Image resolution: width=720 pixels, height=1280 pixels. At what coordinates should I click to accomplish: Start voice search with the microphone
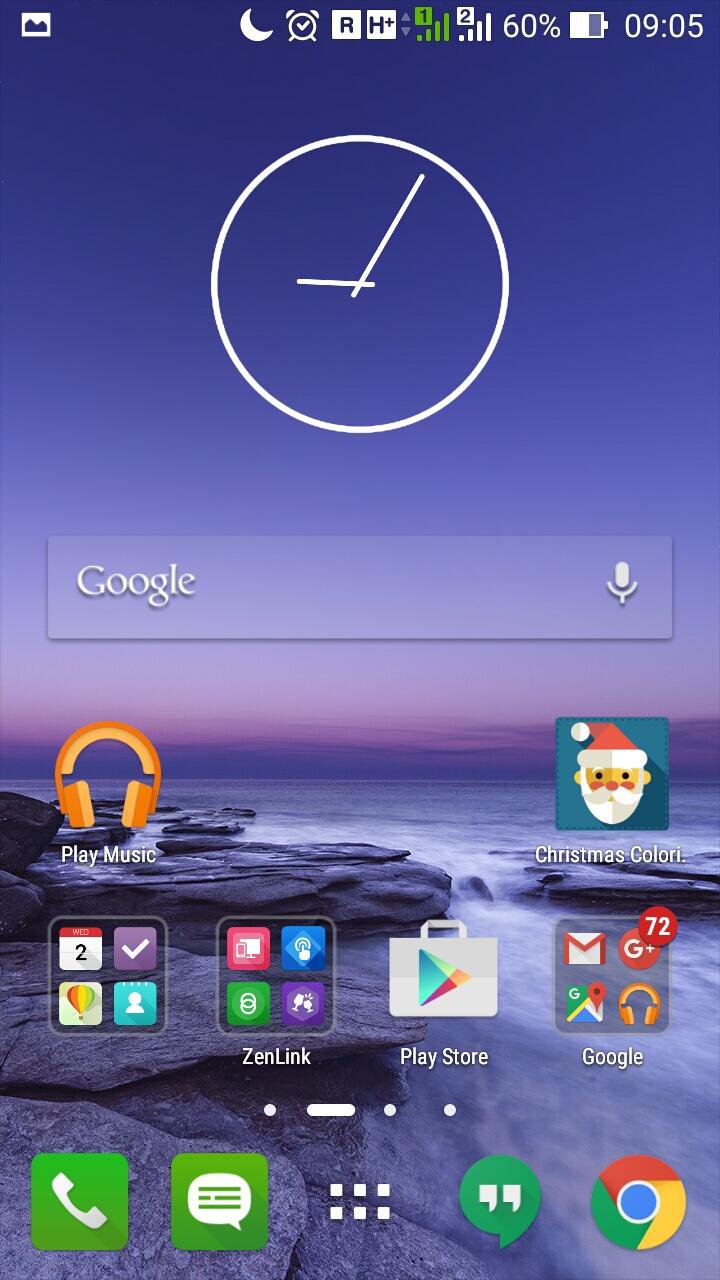point(622,583)
